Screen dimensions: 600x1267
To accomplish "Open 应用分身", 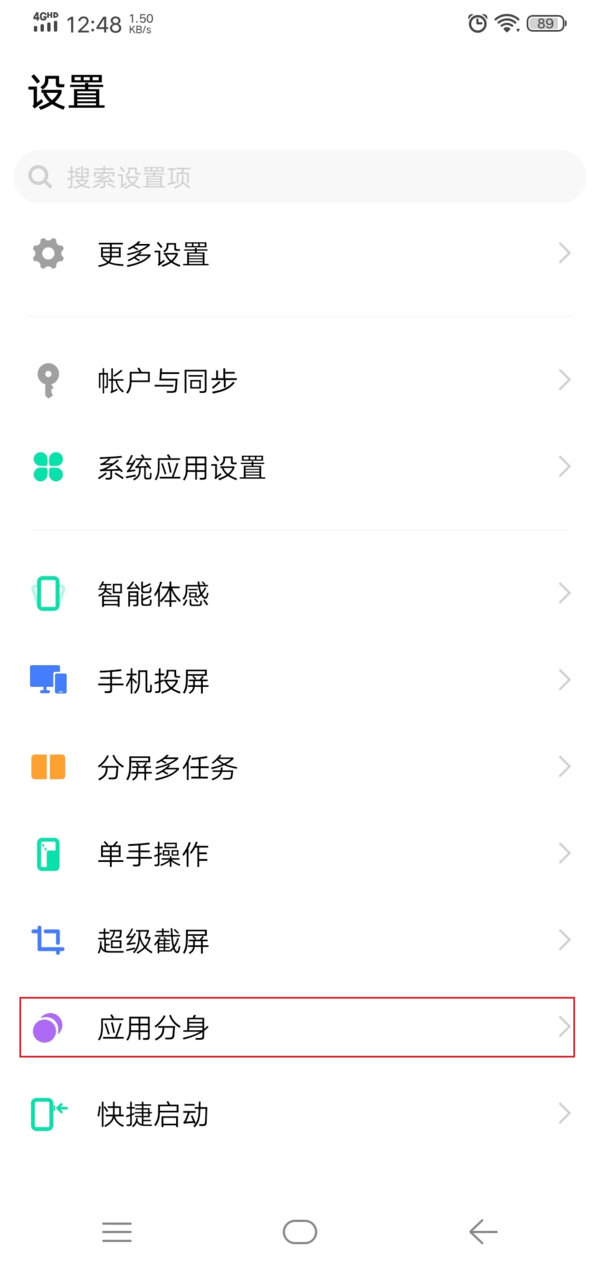I will point(300,1027).
